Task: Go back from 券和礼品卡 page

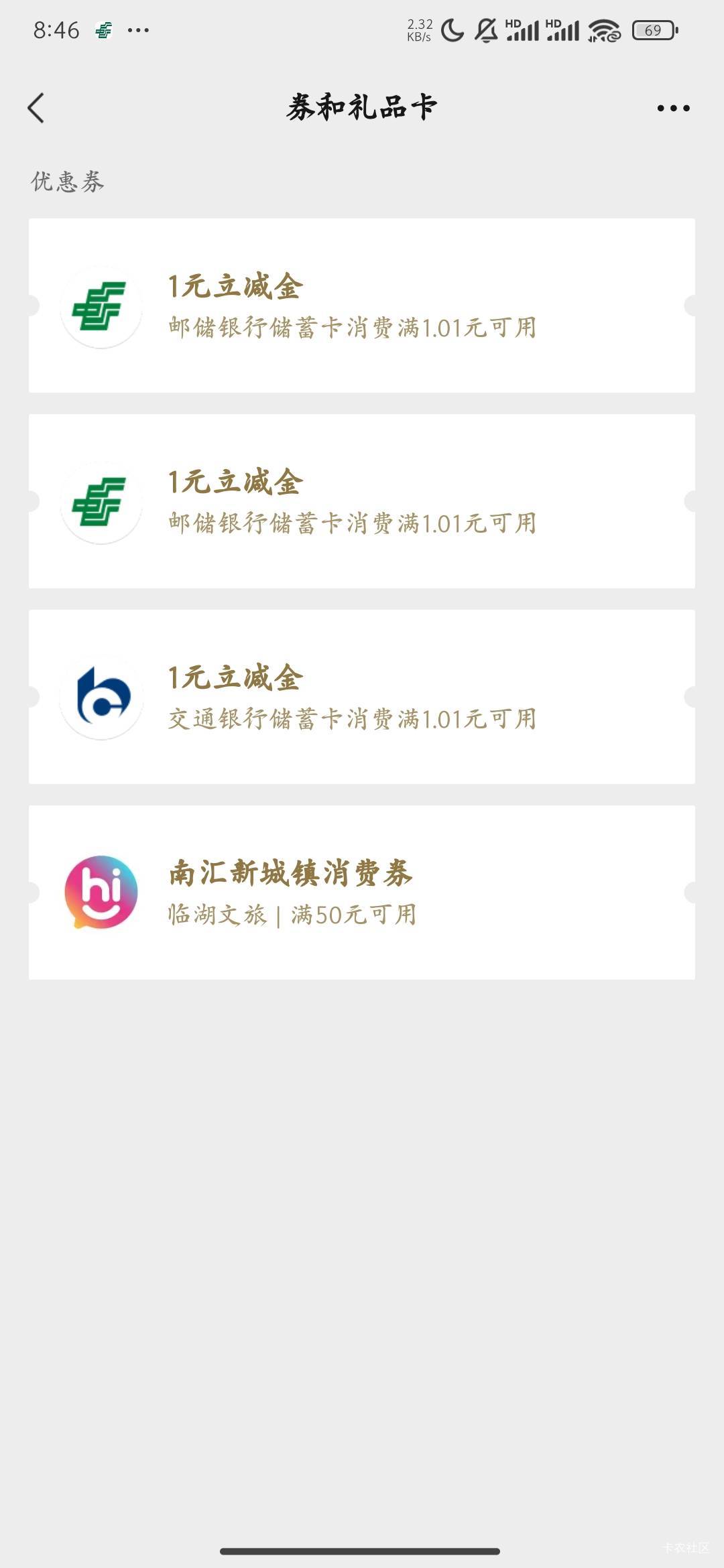Action: (x=36, y=108)
